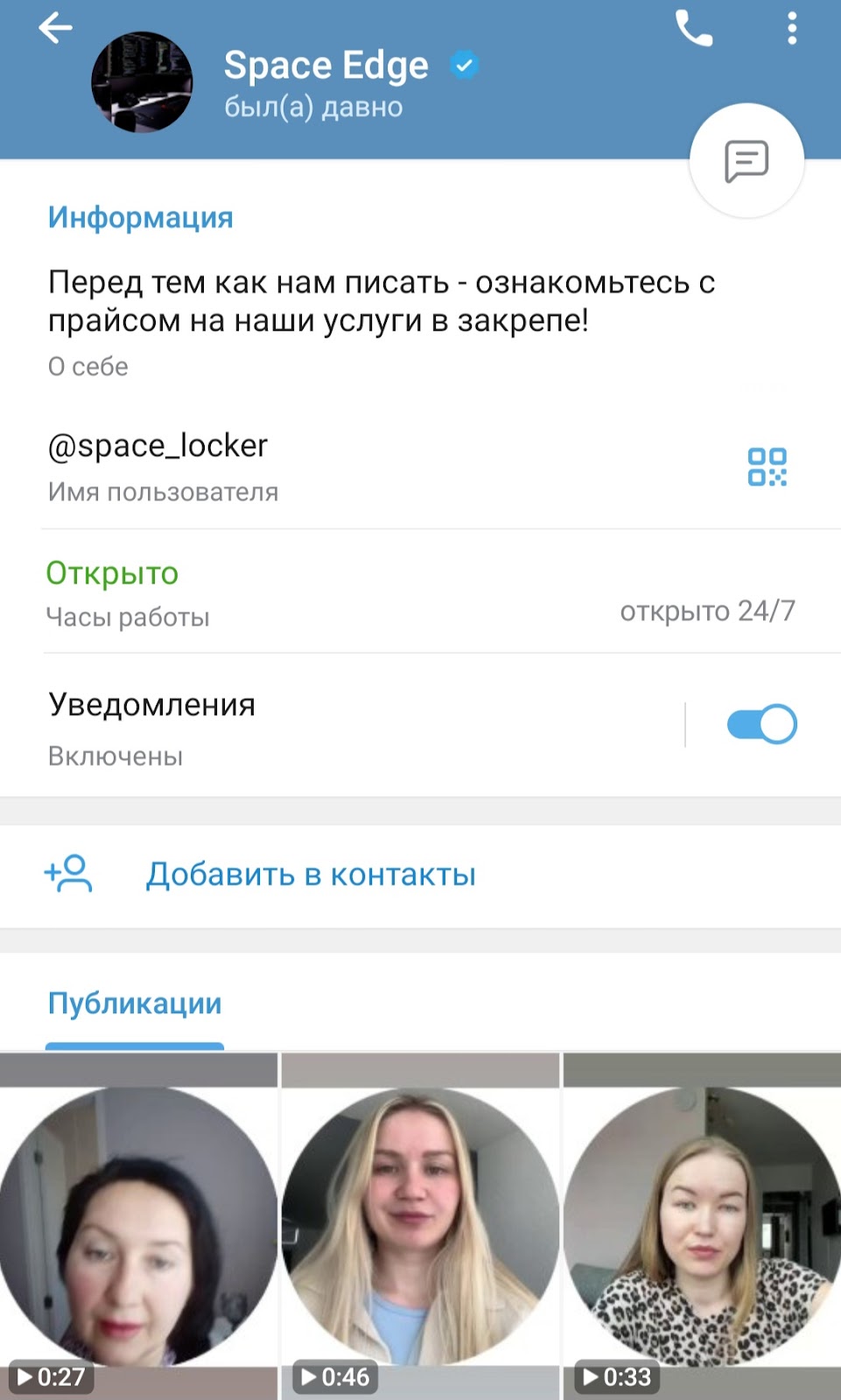Play the 0:46 video post
This screenshot has width=841, height=1400.
[x=420, y=1225]
